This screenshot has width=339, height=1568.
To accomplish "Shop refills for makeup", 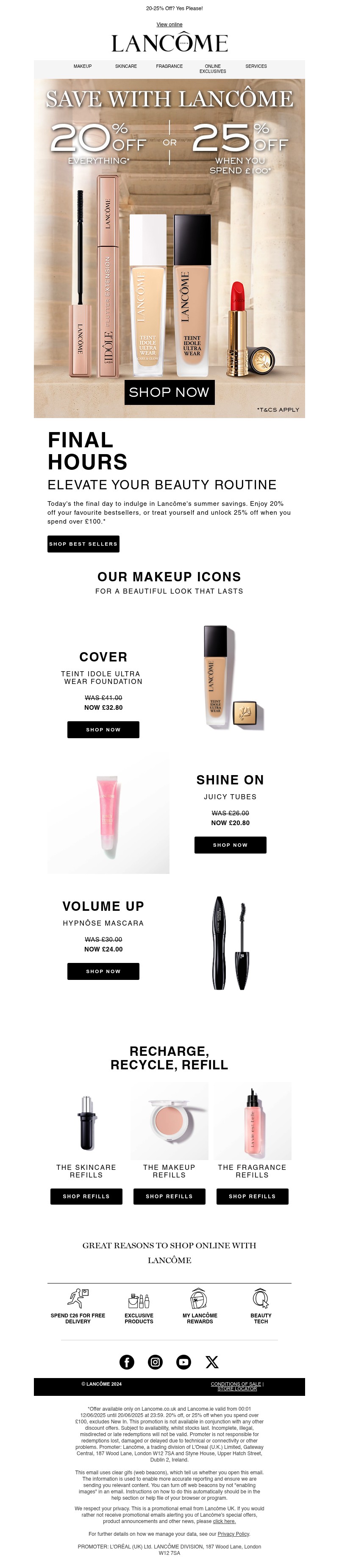I will click(169, 1196).
